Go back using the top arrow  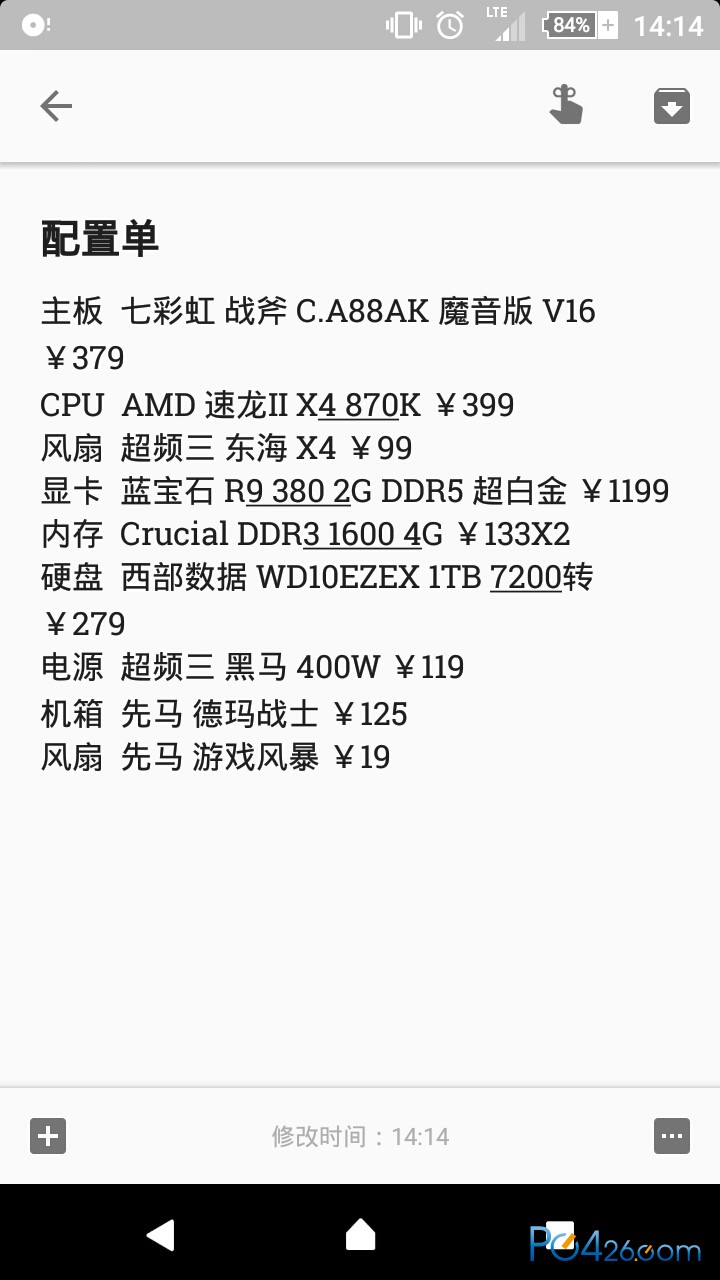pyautogui.click(x=56, y=106)
